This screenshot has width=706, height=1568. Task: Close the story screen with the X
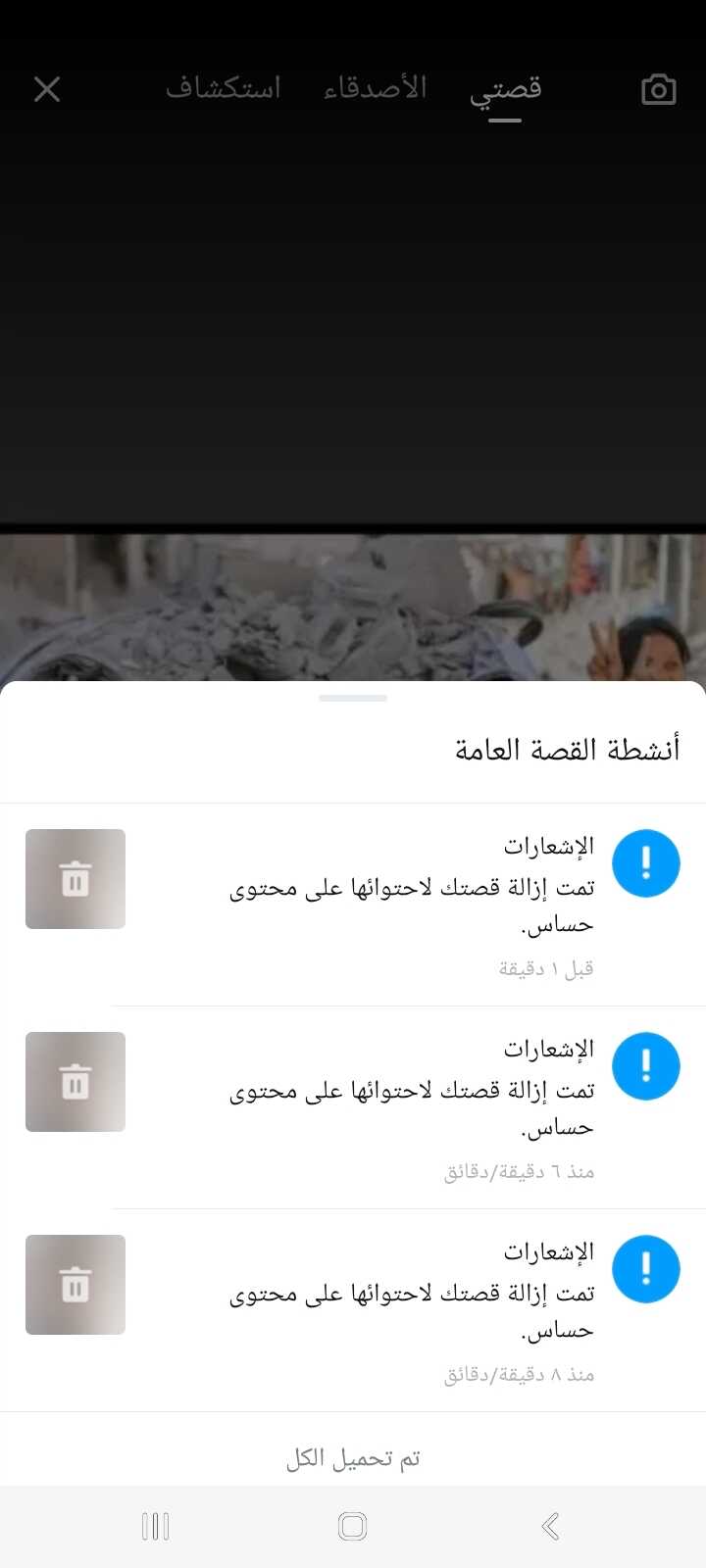pyautogui.click(x=47, y=90)
